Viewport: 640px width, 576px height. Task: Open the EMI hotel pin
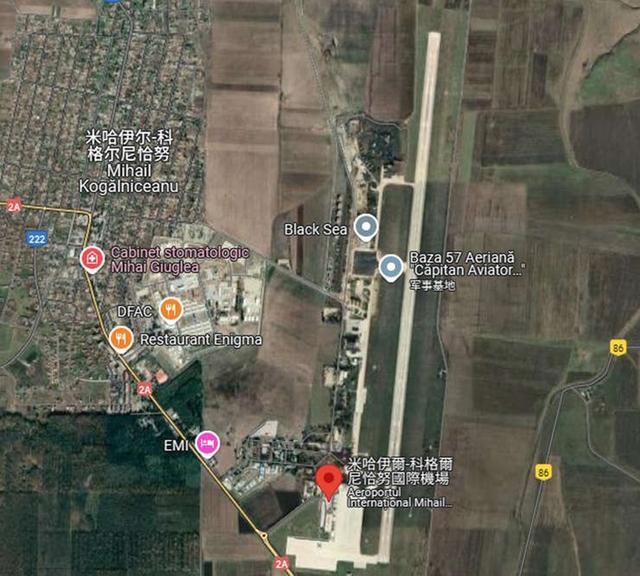point(207,441)
